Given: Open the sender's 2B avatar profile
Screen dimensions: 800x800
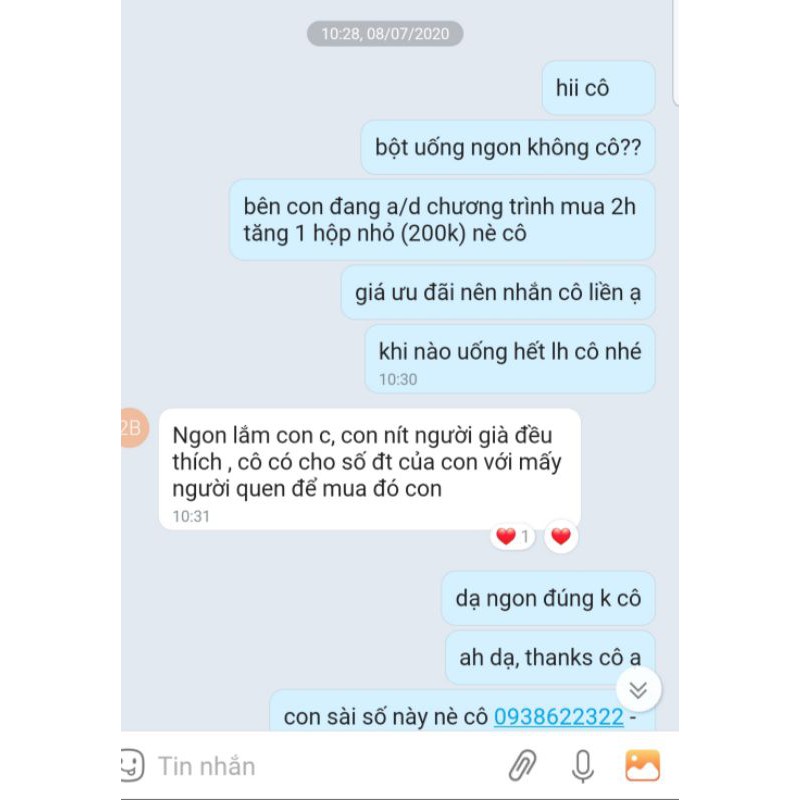Looking at the screenshot, I should pyautogui.click(x=132, y=428).
